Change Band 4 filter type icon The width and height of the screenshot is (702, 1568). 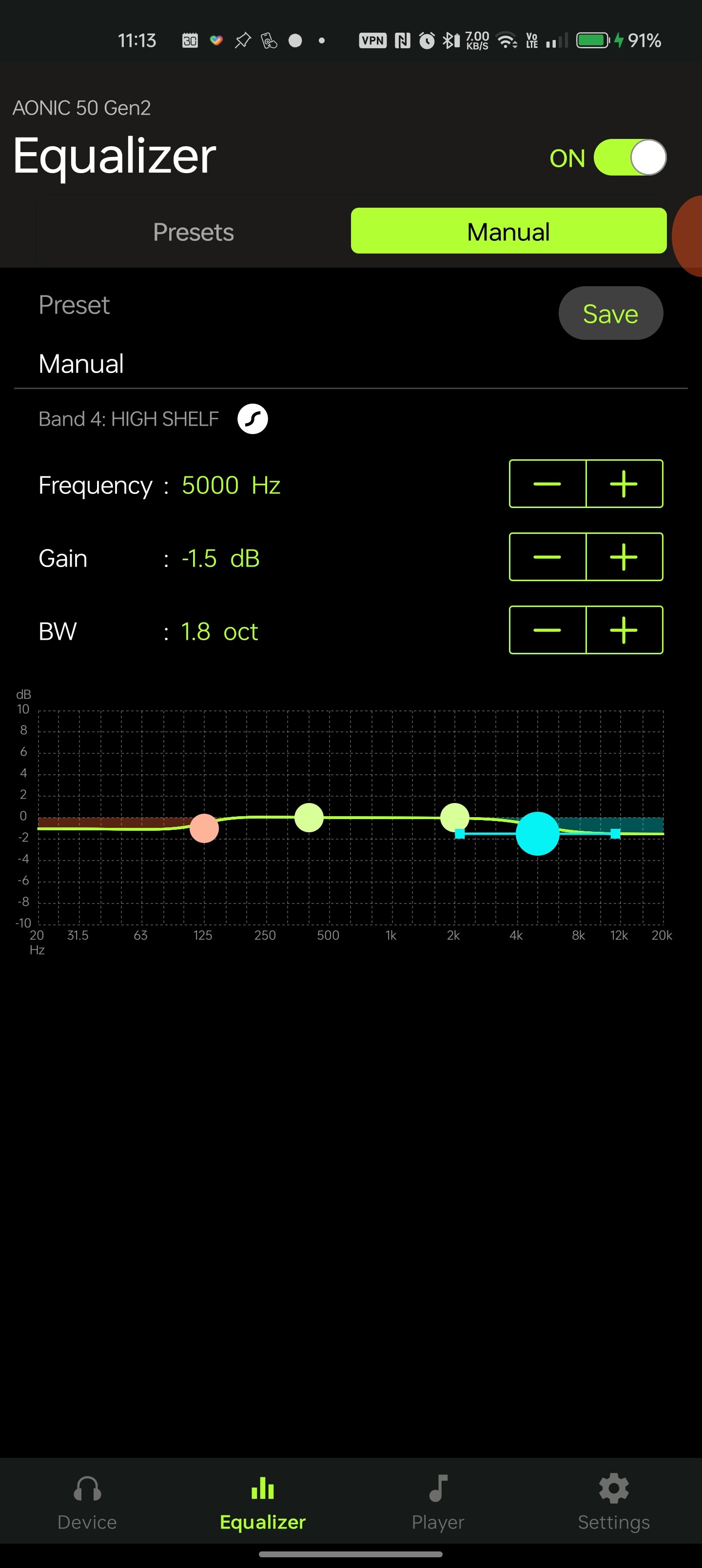click(252, 419)
